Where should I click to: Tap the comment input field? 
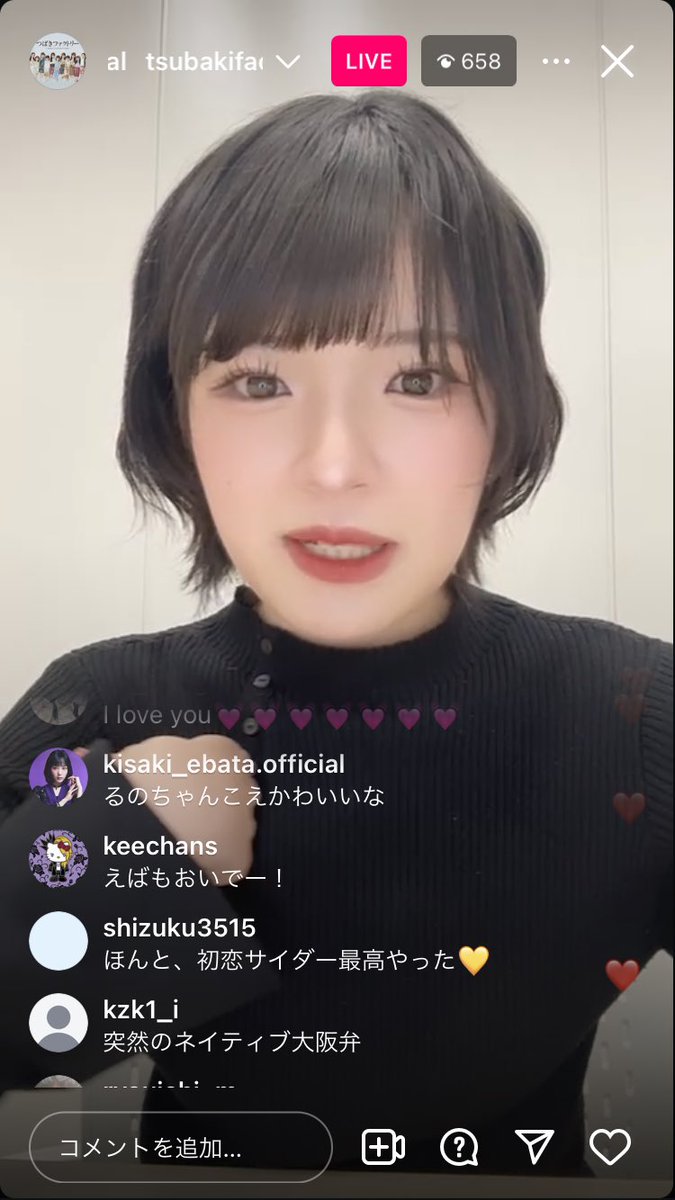click(x=180, y=1147)
